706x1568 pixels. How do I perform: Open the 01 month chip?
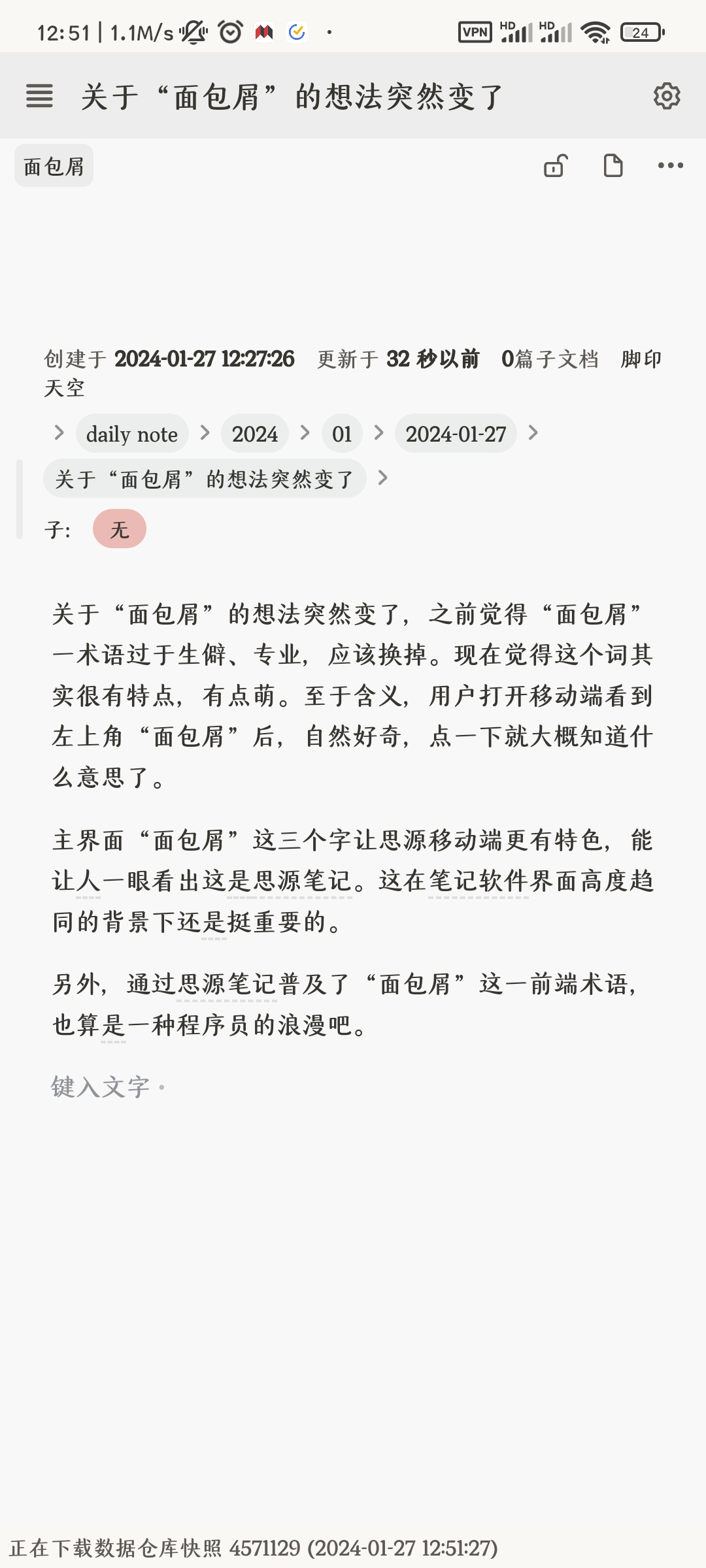[342, 434]
